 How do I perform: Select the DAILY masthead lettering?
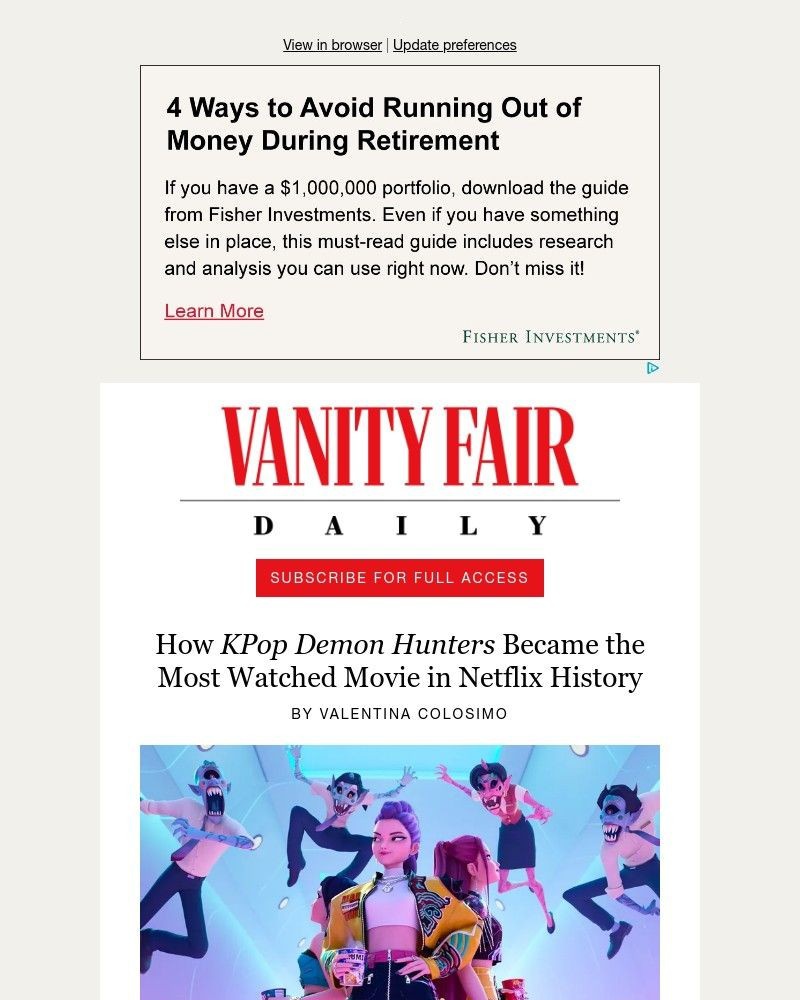coord(399,523)
